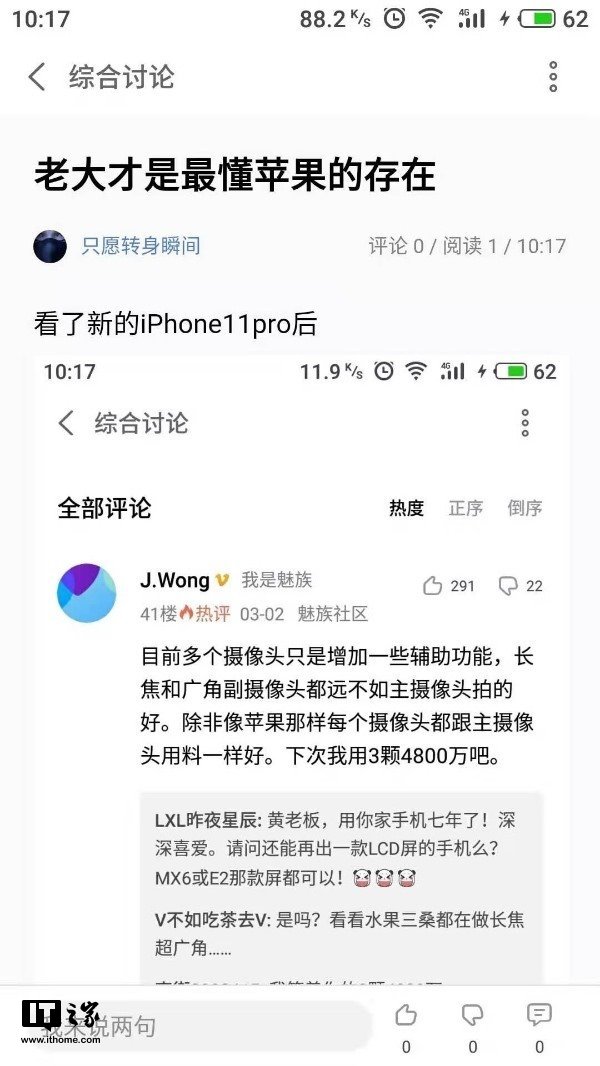600x1066 pixels.
Task: View the embedded screenshot in the post
Action: [300, 670]
